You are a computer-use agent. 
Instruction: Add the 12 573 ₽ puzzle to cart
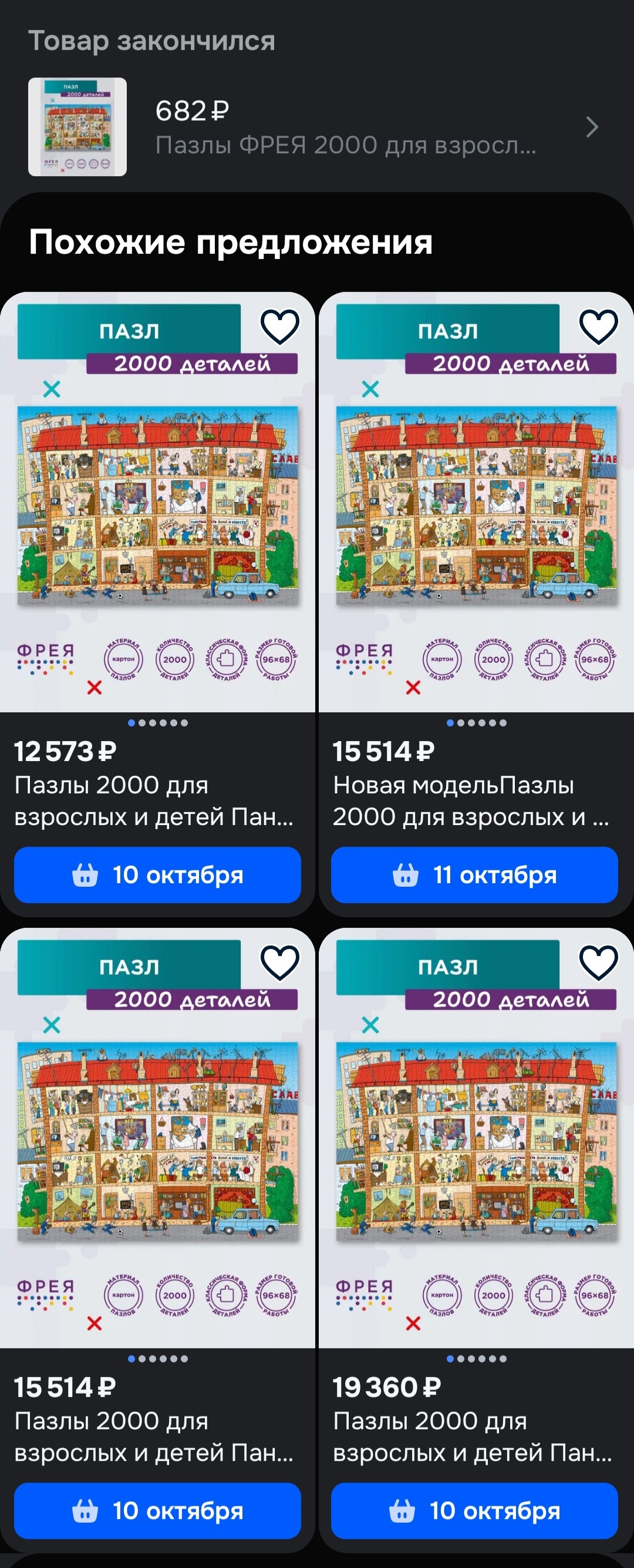pos(157,874)
